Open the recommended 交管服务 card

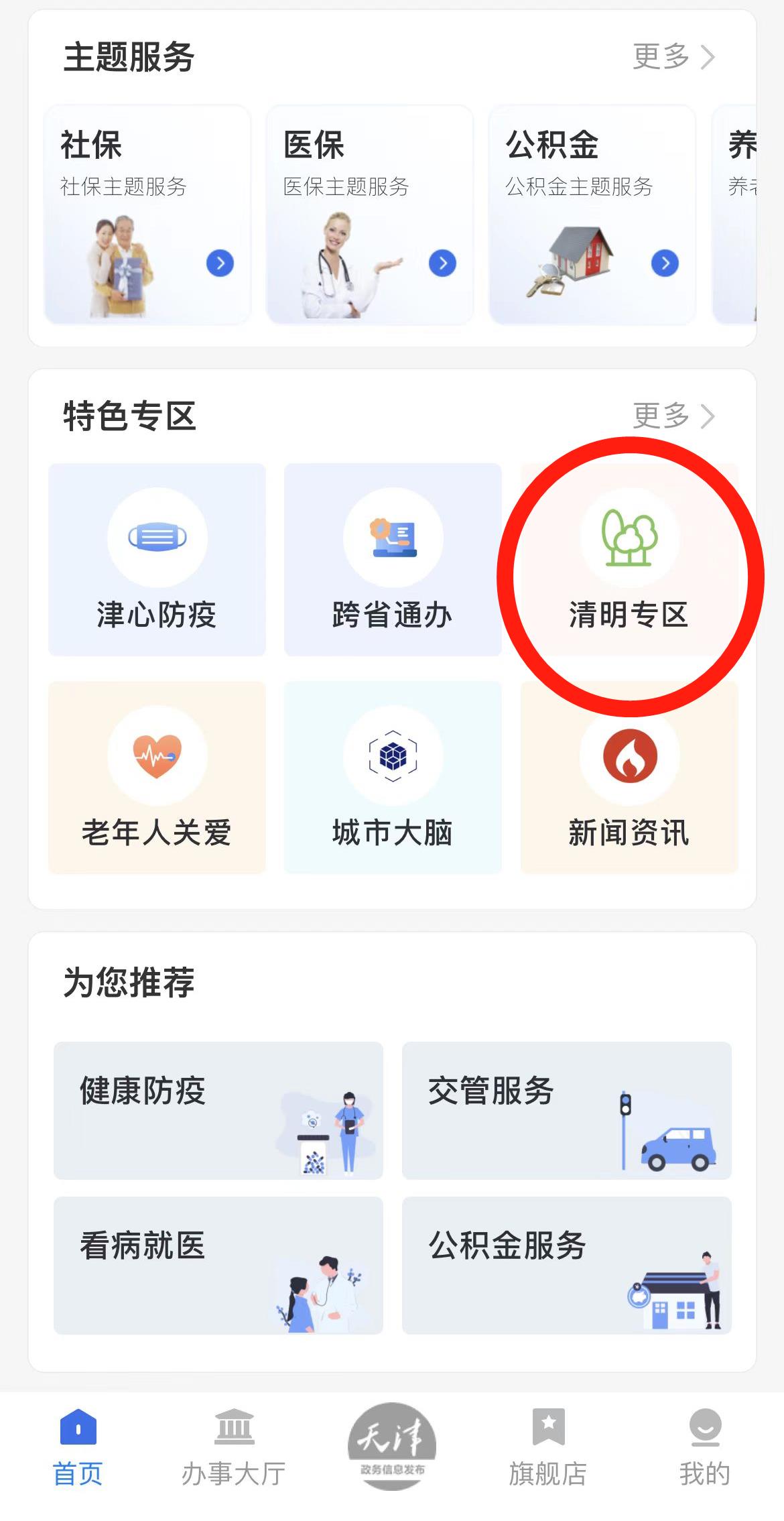click(x=566, y=1110)
